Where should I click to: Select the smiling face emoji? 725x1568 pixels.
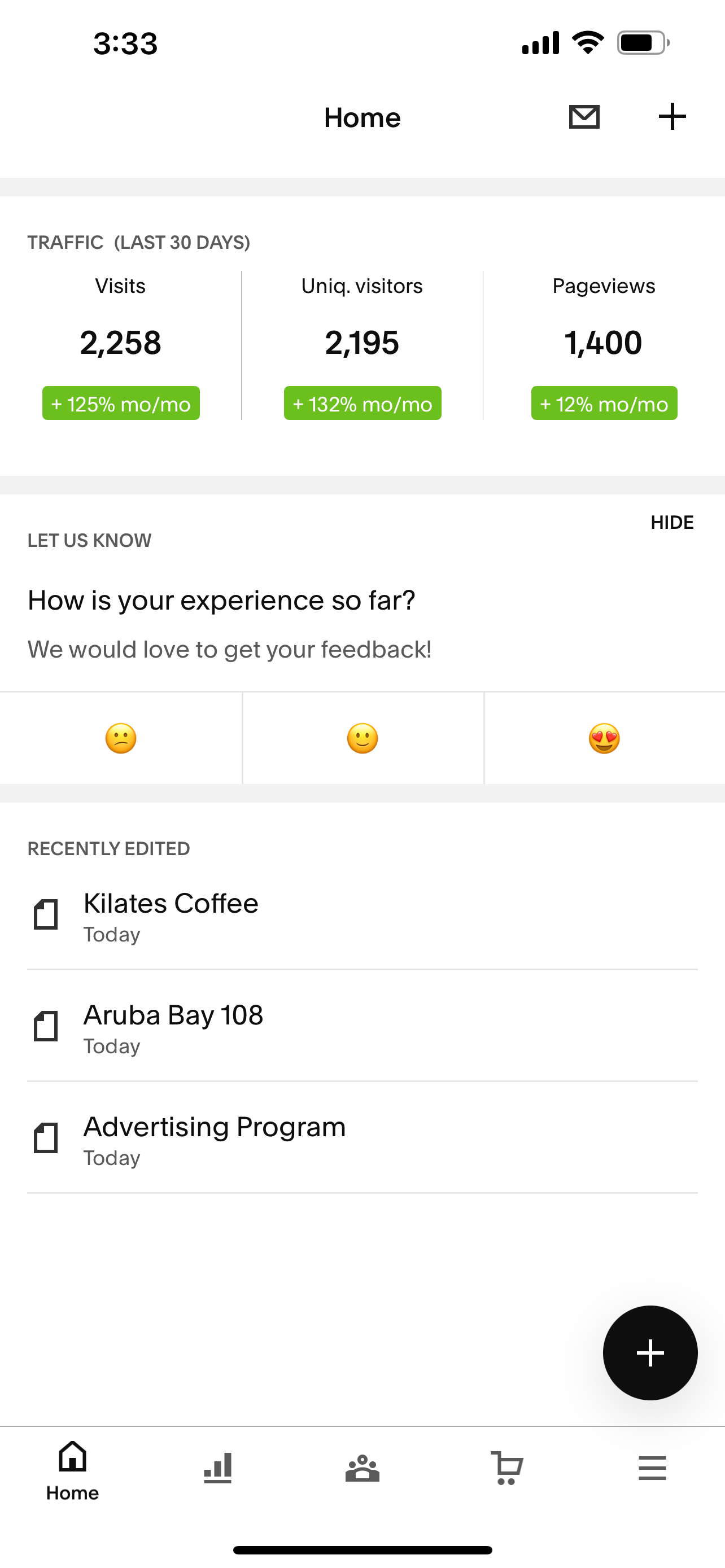[363, 738]
